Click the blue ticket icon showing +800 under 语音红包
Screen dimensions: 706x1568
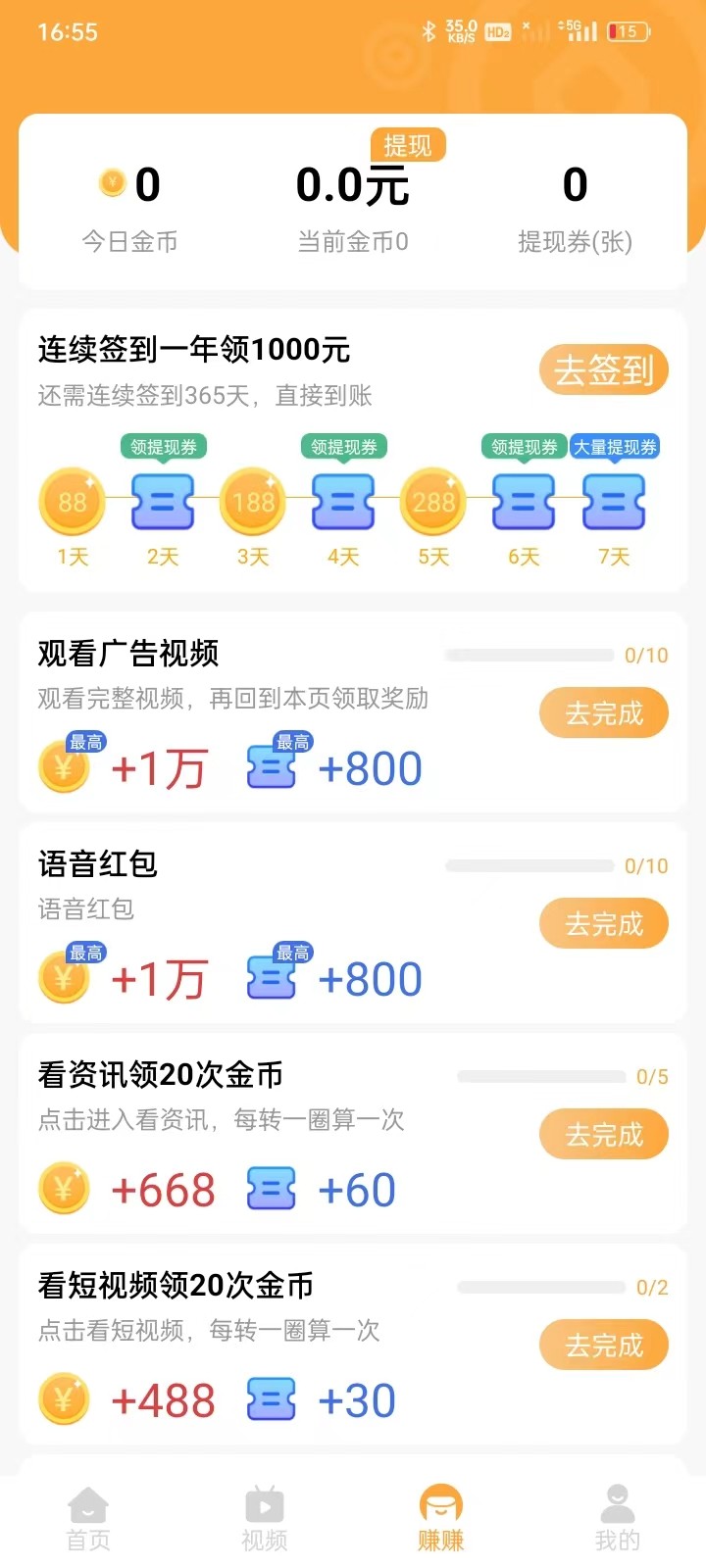click(x=272, y=977)
